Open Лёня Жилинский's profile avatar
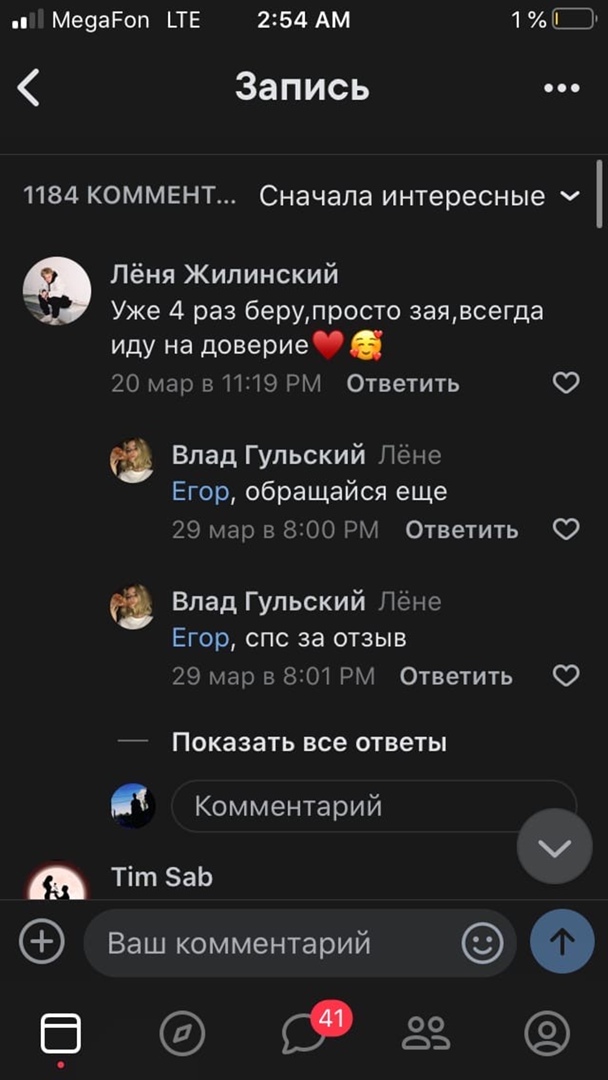Screen dimensions: 608x1080 click(x=57, y=291)
